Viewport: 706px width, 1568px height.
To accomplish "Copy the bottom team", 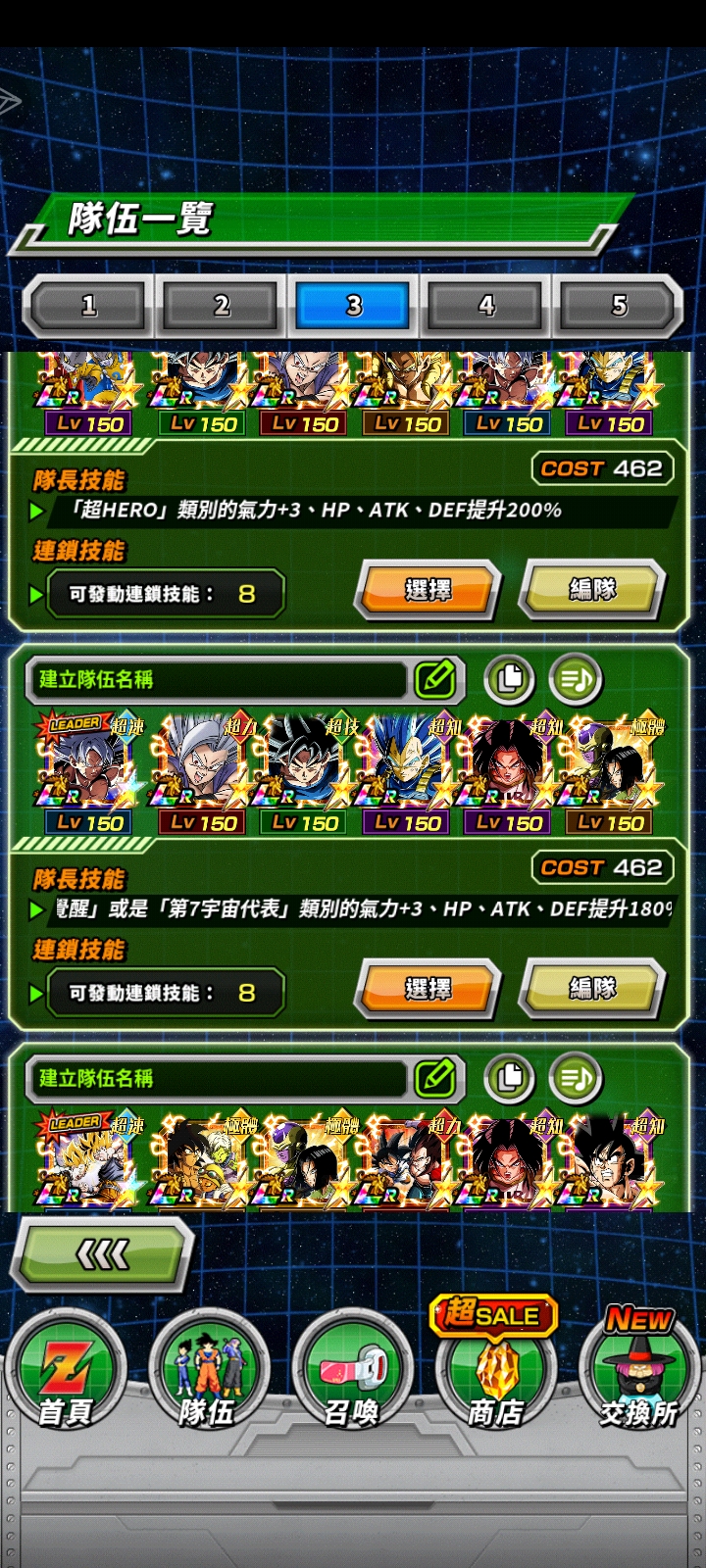I will (509, 1078).
